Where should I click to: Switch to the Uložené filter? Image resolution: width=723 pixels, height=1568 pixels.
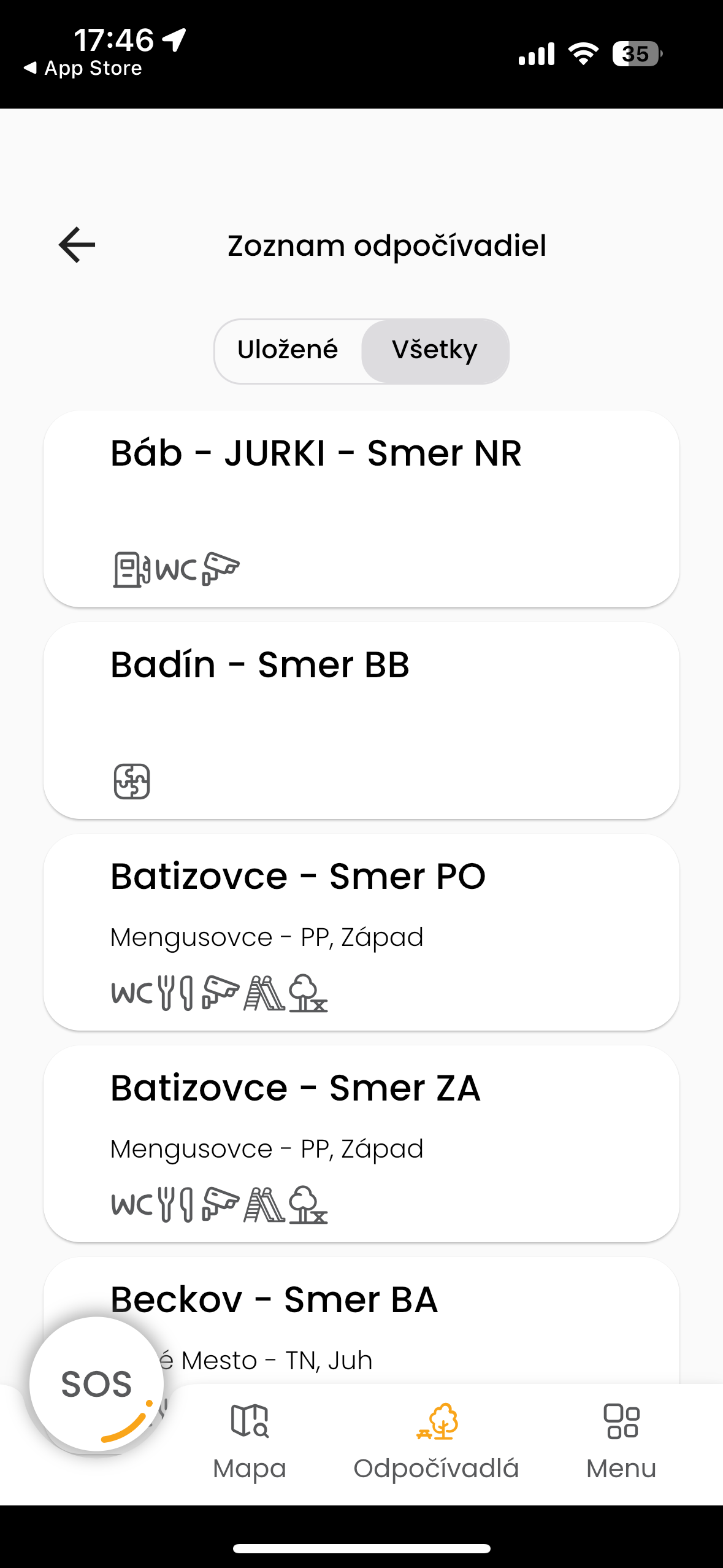[x=288, y=350]
